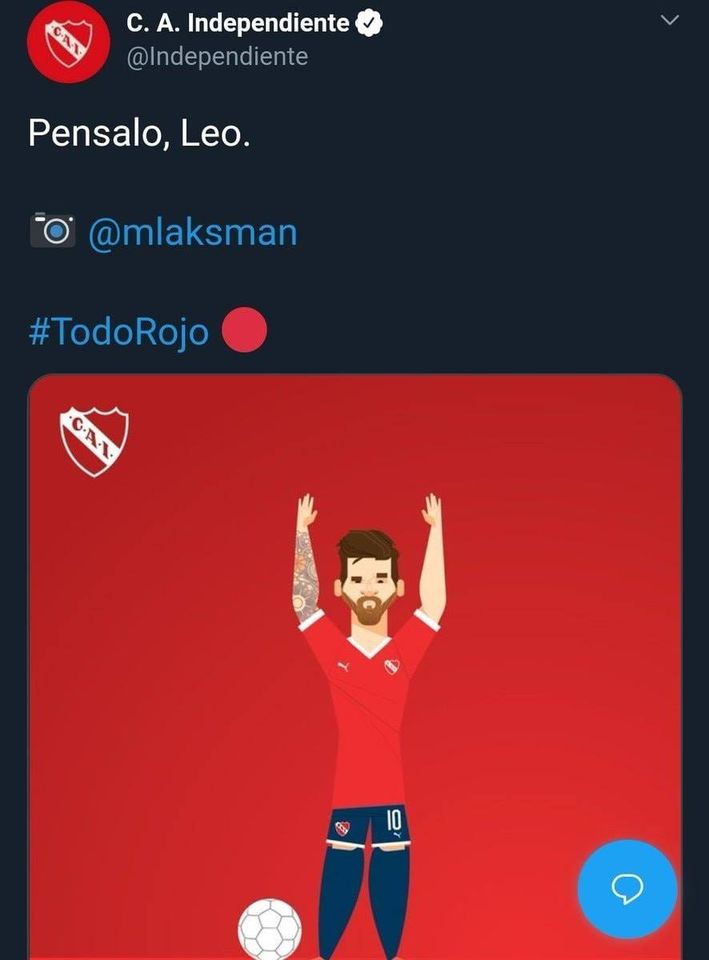
Task: Expand the attached red illustration image
Action: 354,660
